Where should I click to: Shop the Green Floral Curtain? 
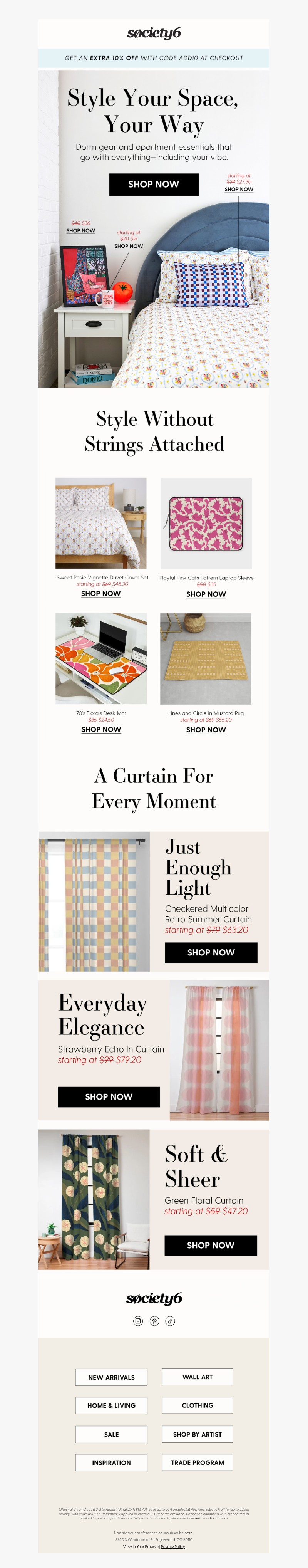(x=210, y=1245)
